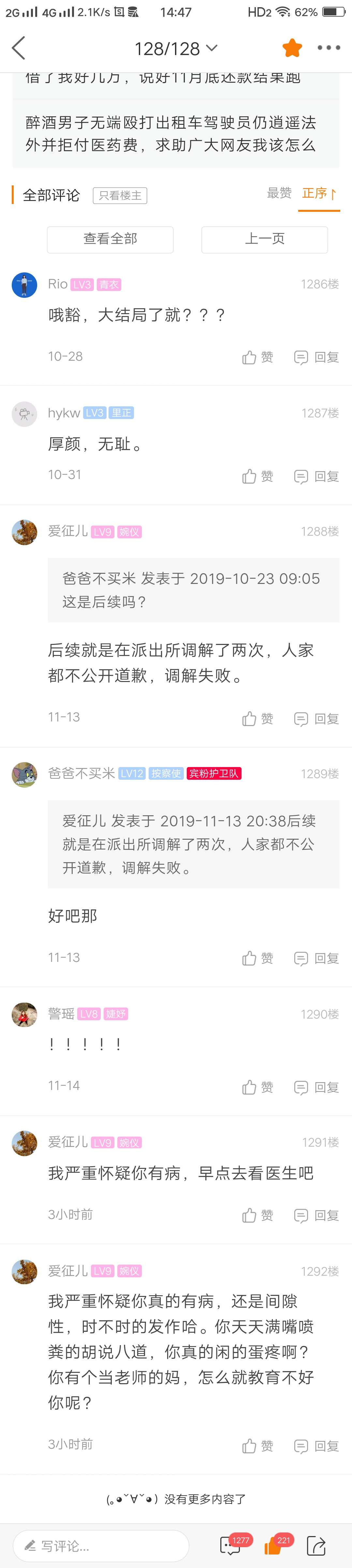The image size is (352, 1568).
Task: Go back using the top-left arrow
Action: pos(19,48)
